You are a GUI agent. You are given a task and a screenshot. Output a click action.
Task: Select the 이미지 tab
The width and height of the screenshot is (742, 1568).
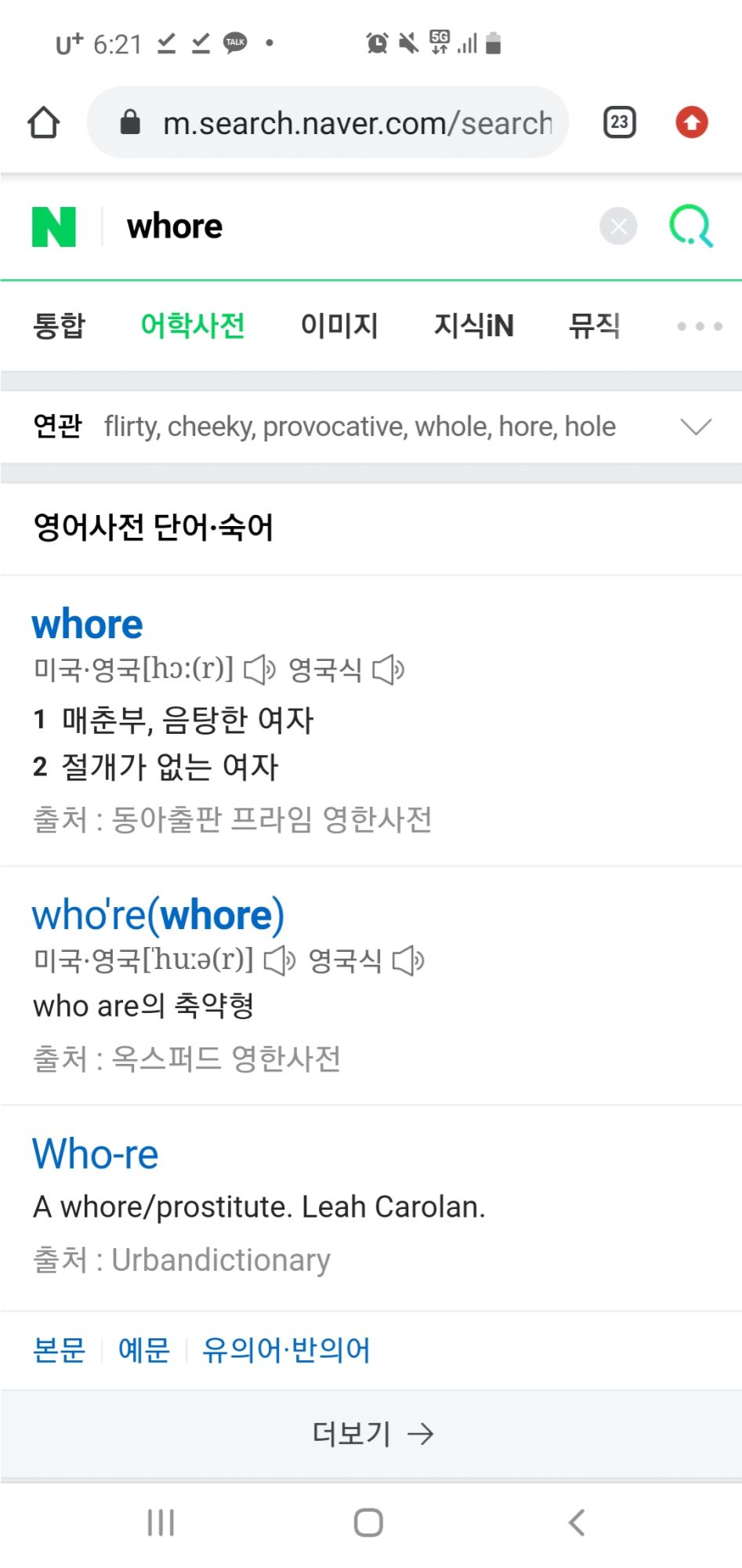tap(339, 325)
